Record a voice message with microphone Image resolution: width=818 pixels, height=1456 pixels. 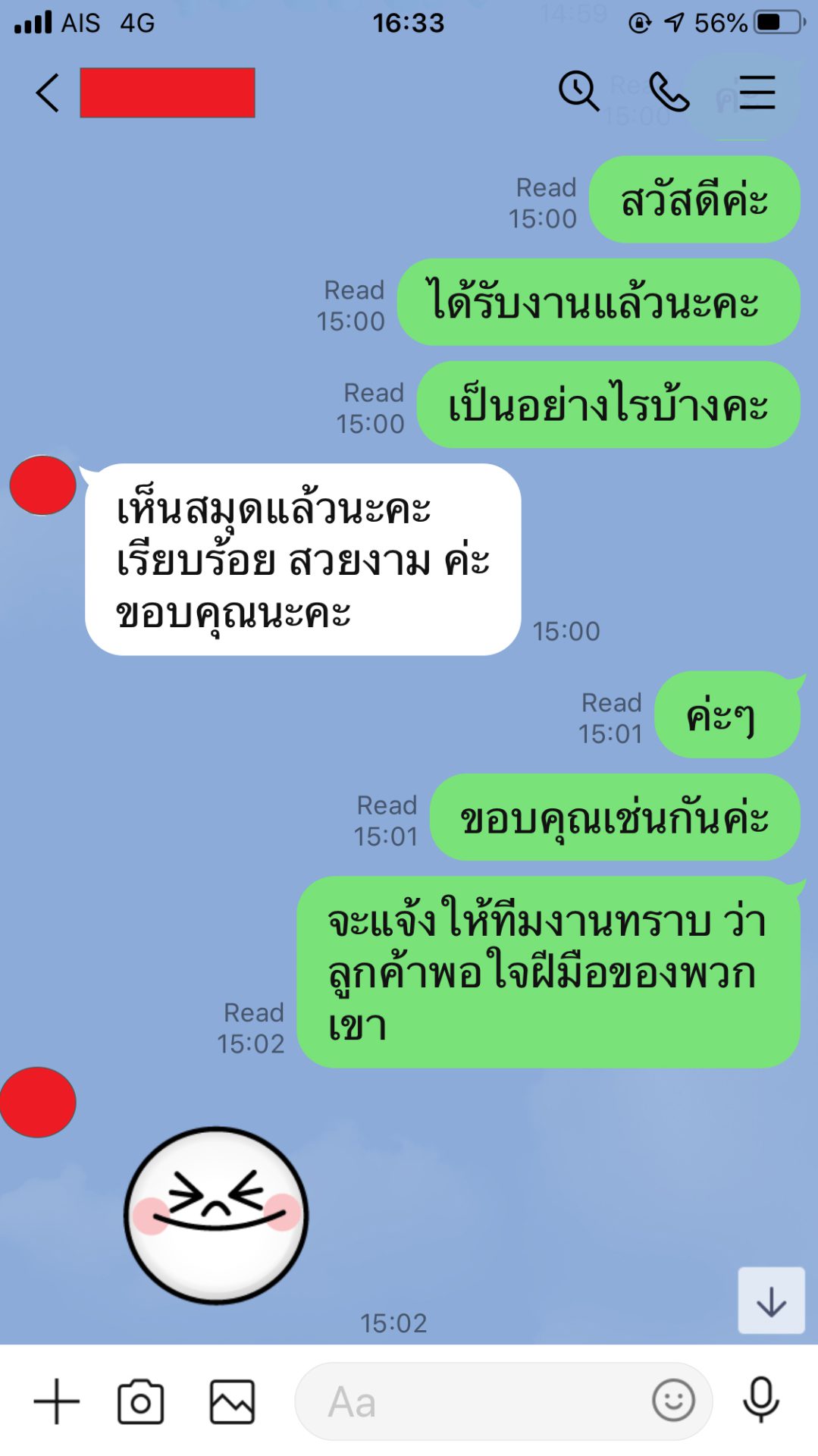coord(761,1400)
